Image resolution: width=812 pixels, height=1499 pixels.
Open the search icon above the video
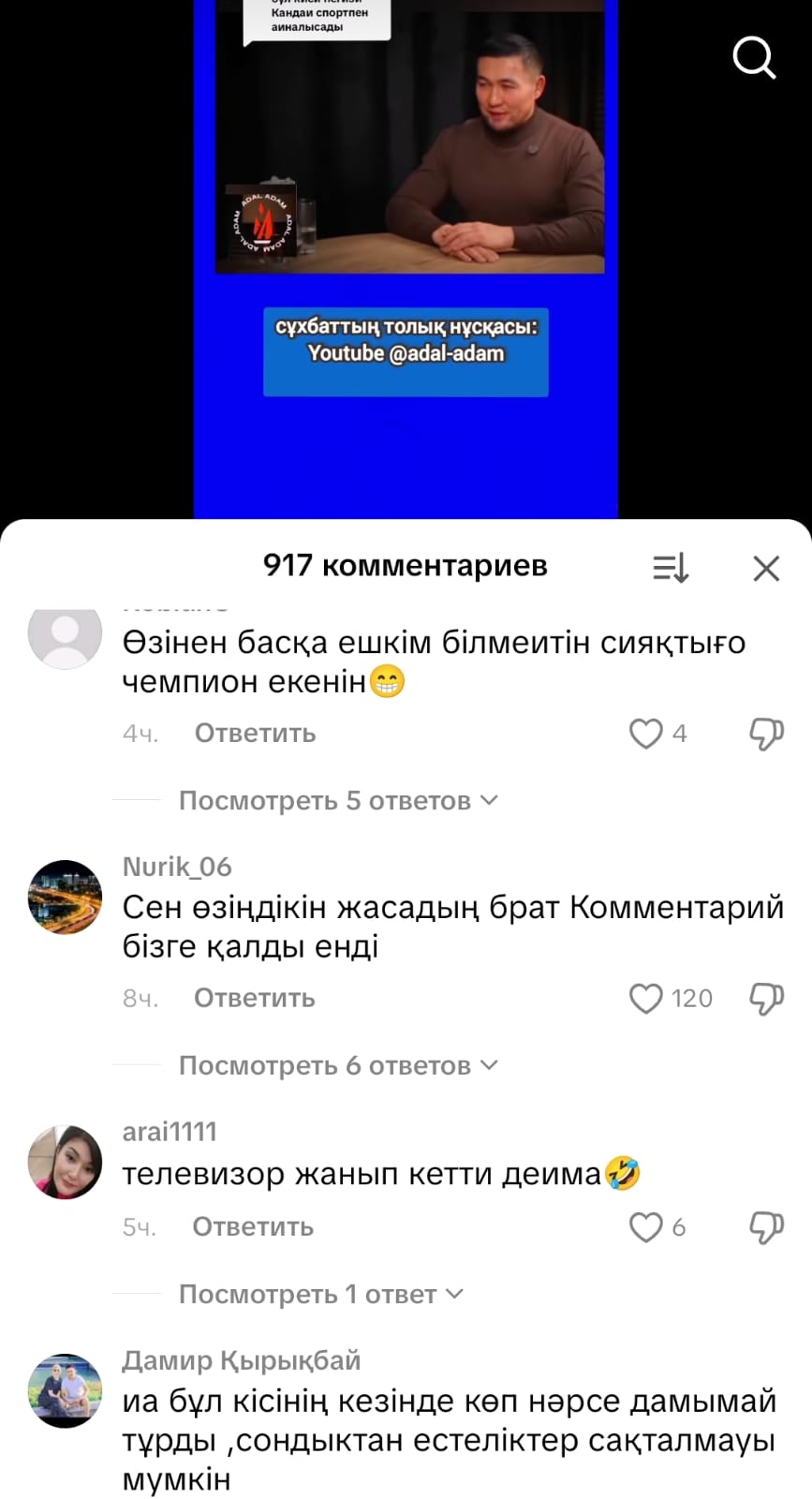(754, 58)
